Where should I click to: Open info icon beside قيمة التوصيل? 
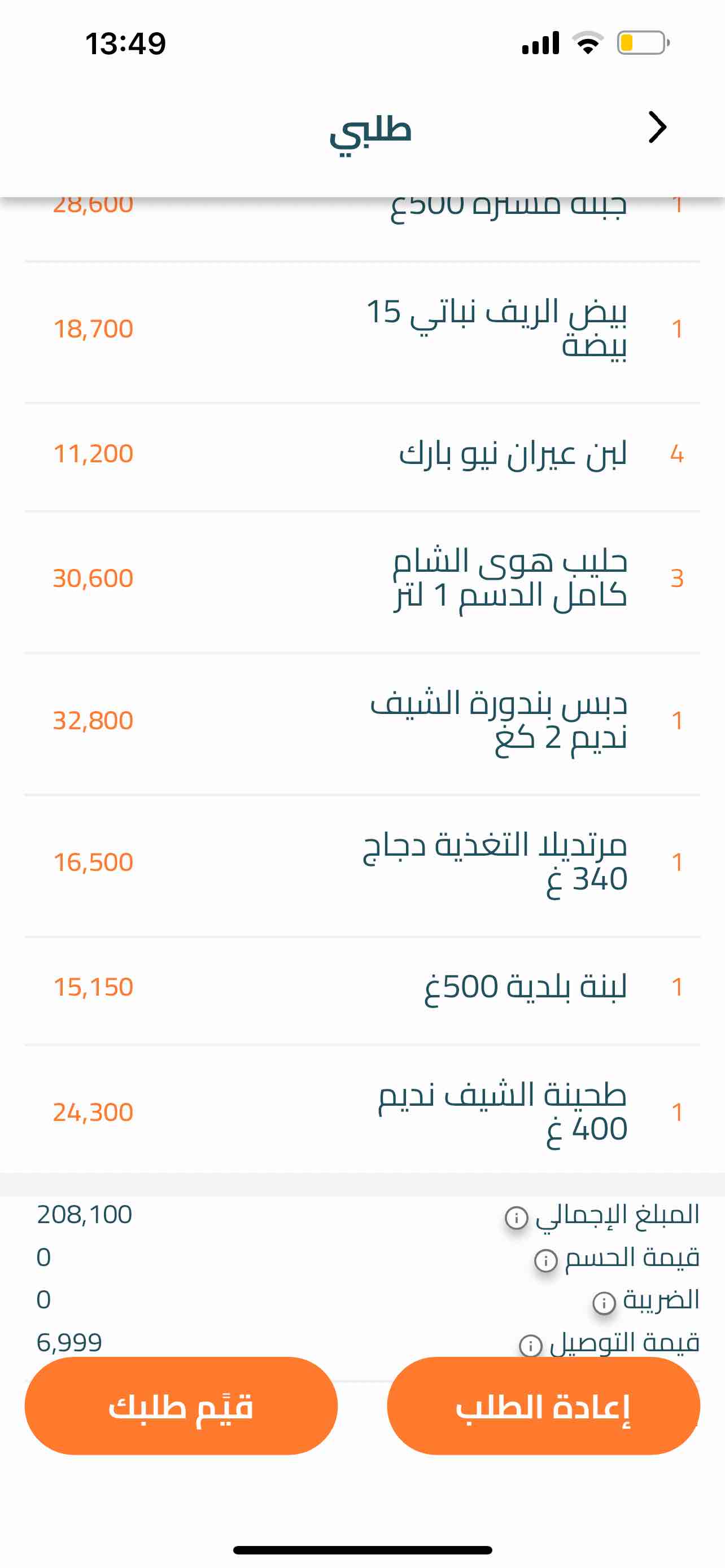[x=530, y=1344]
